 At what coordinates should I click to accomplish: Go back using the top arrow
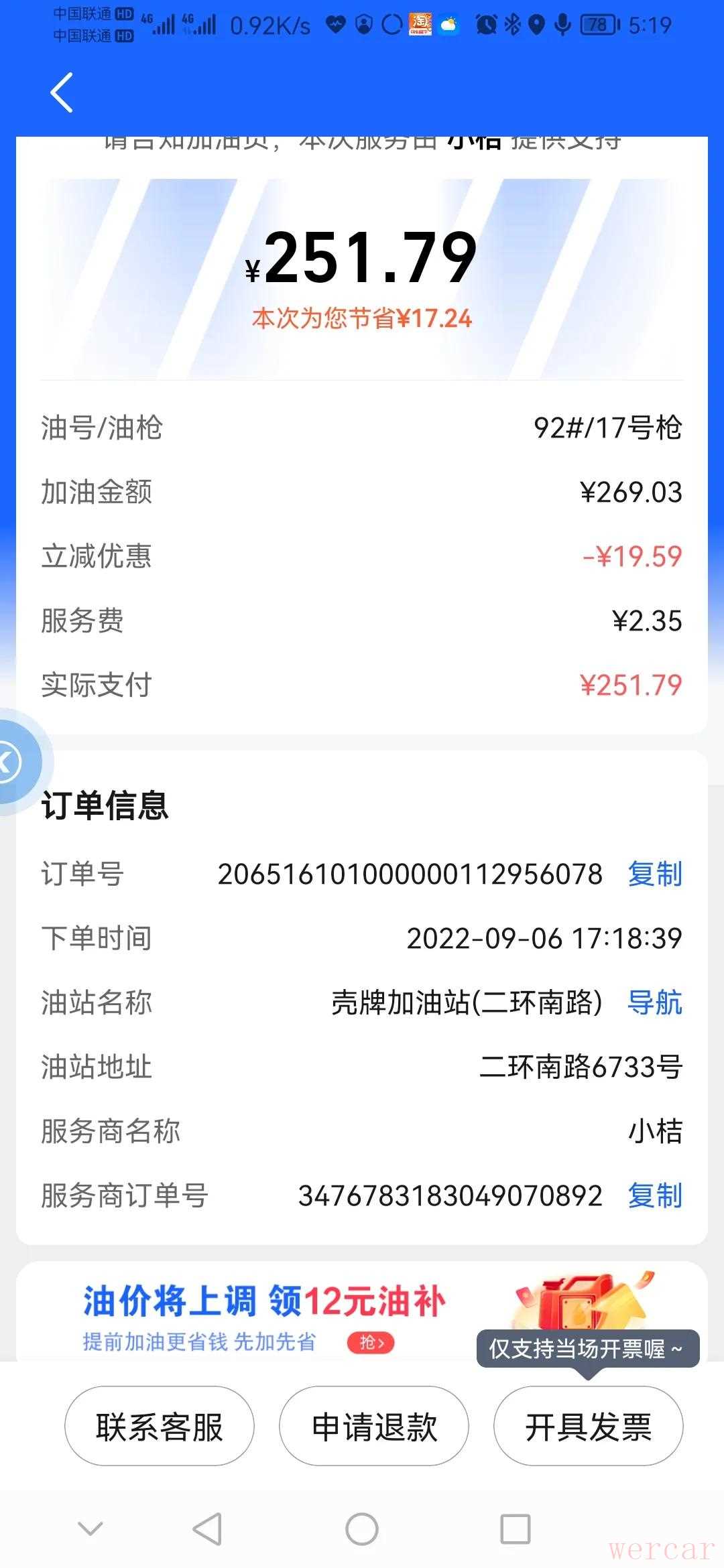(x=62, y=92)
